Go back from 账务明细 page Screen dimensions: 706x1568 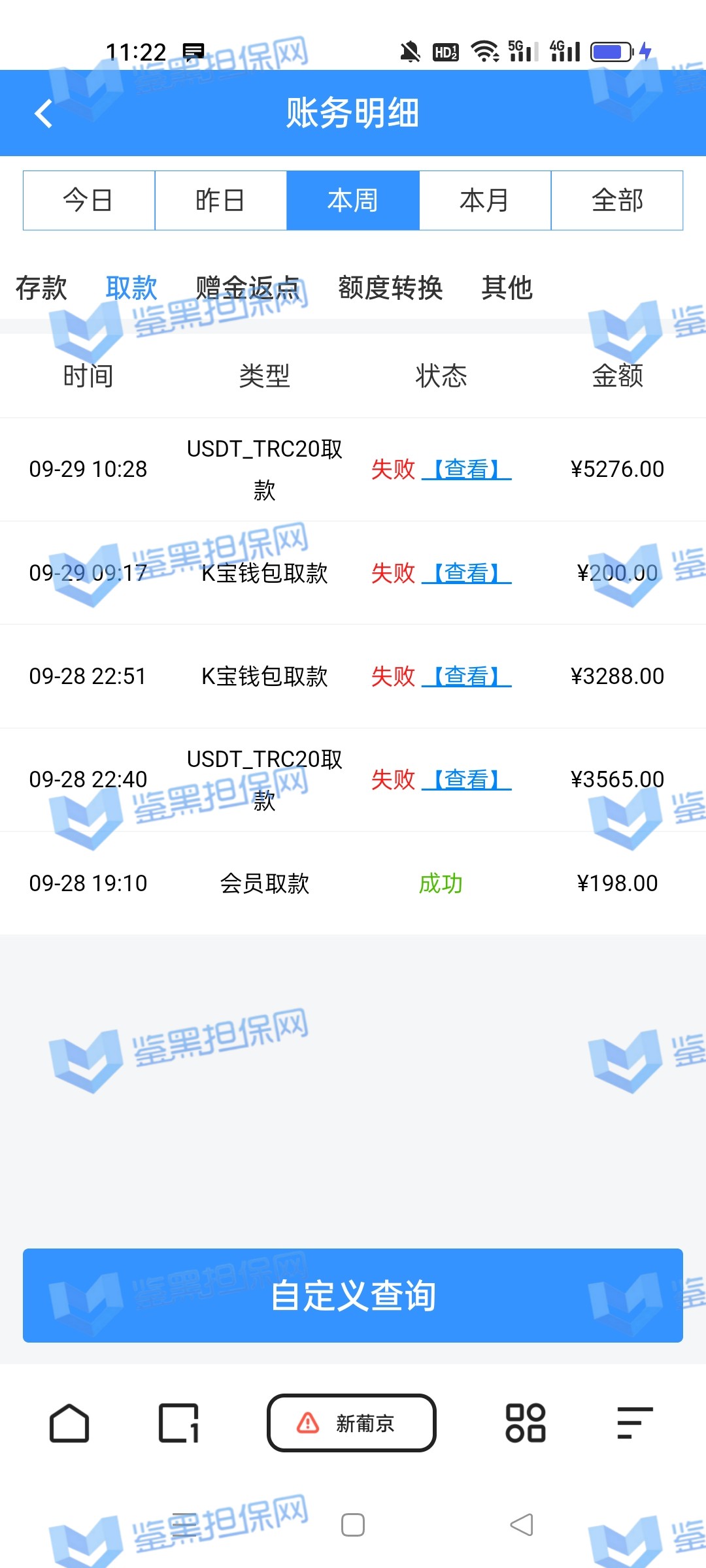43,113
